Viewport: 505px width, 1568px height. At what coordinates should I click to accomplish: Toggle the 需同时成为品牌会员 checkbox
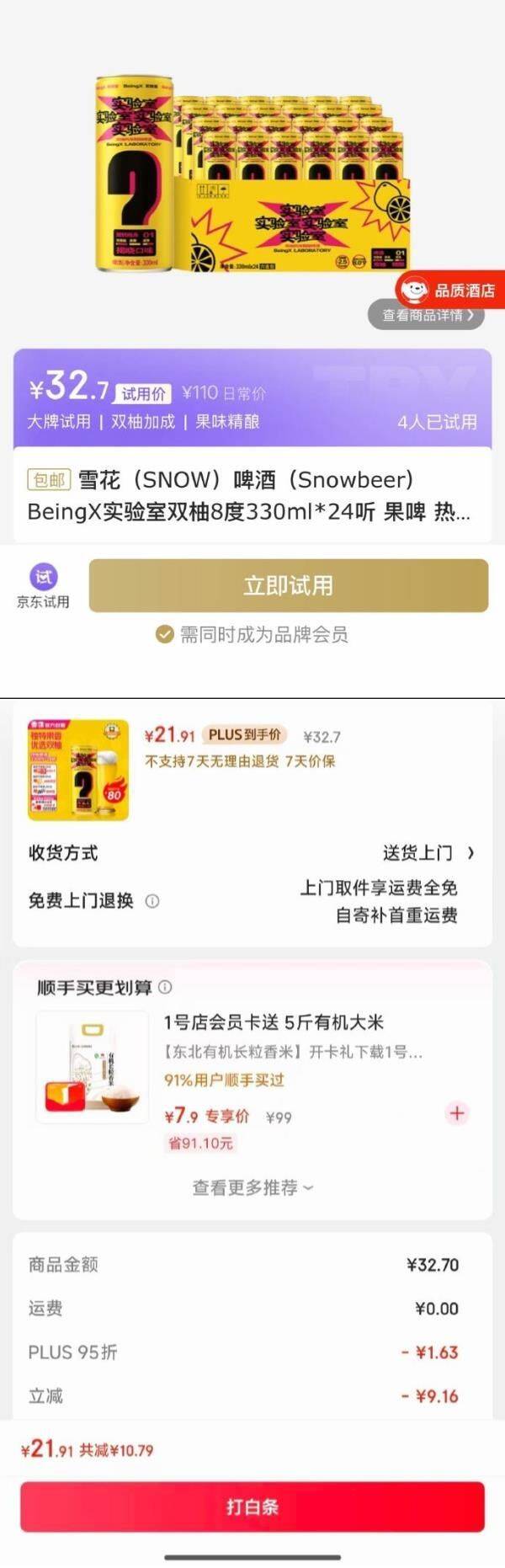tap(165, 634)
